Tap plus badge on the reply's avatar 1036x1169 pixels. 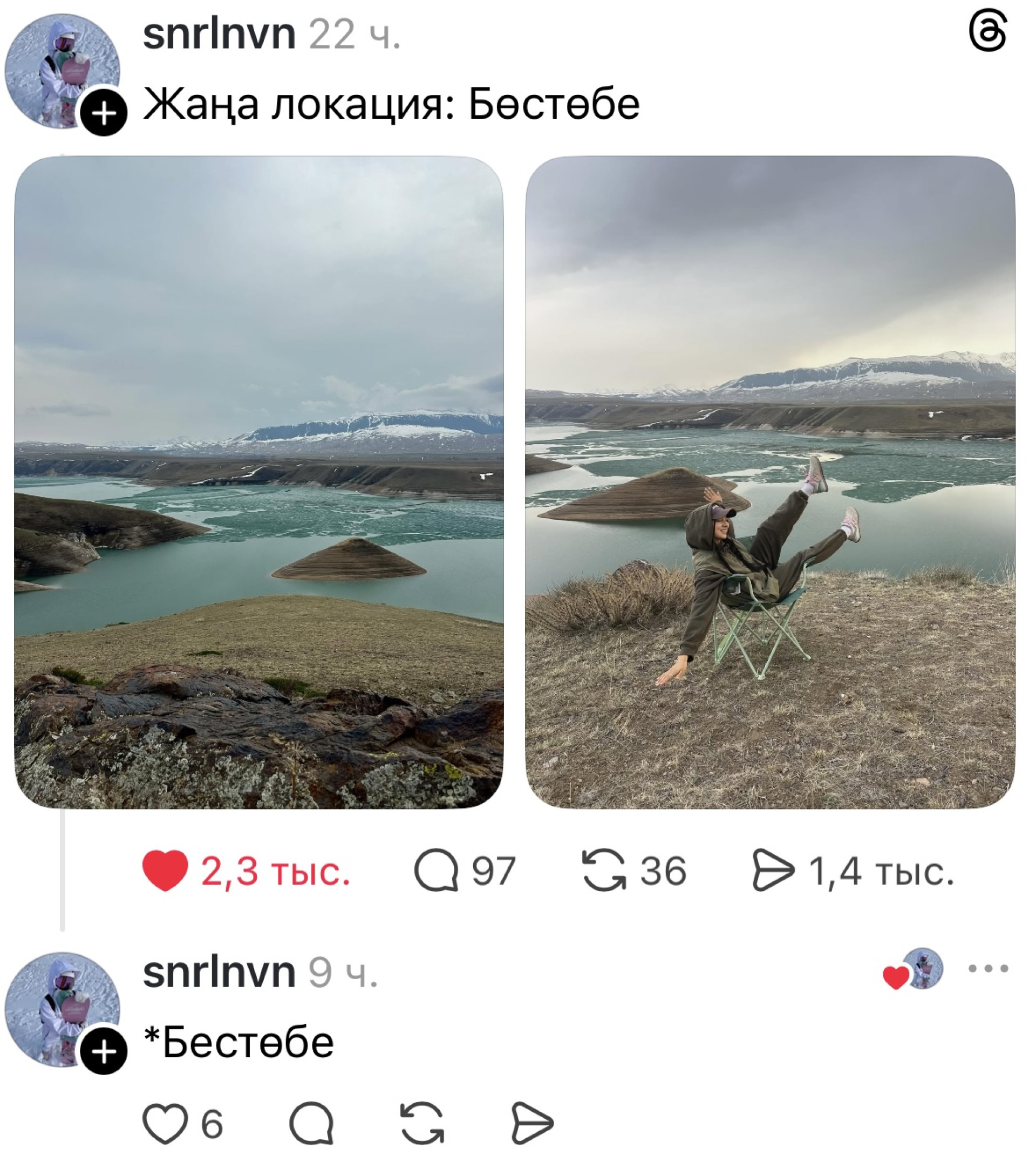coord(104,1051)
